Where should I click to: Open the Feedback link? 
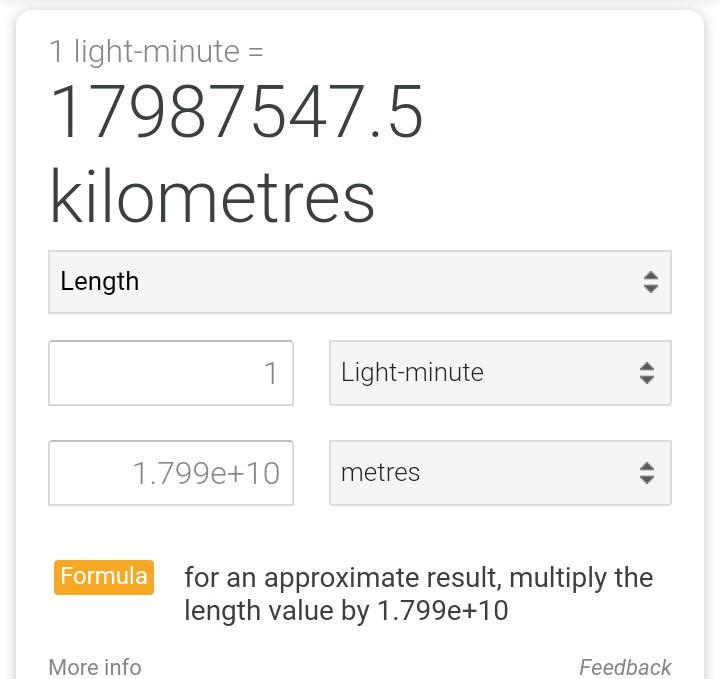click(625, 667)
